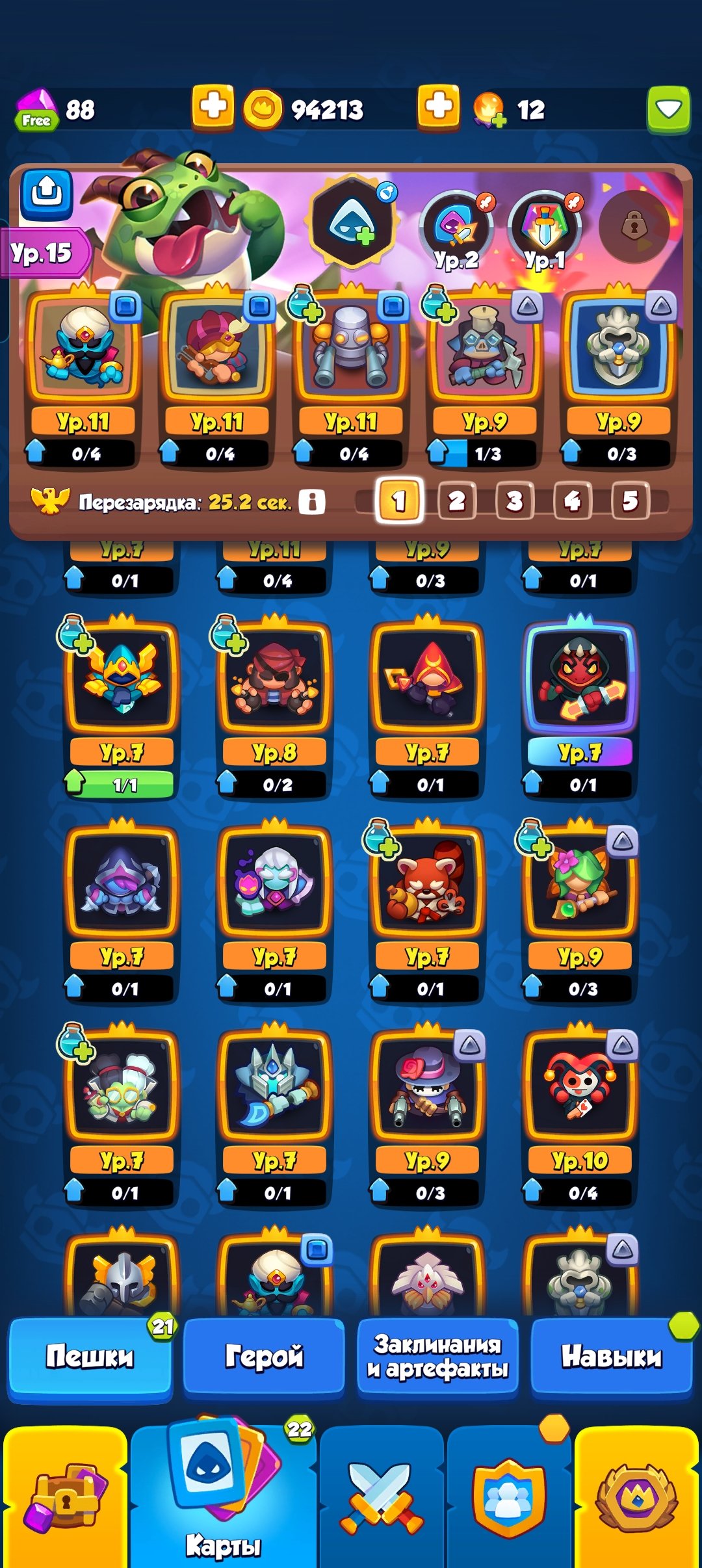Switch to deck slot 5

630,501
